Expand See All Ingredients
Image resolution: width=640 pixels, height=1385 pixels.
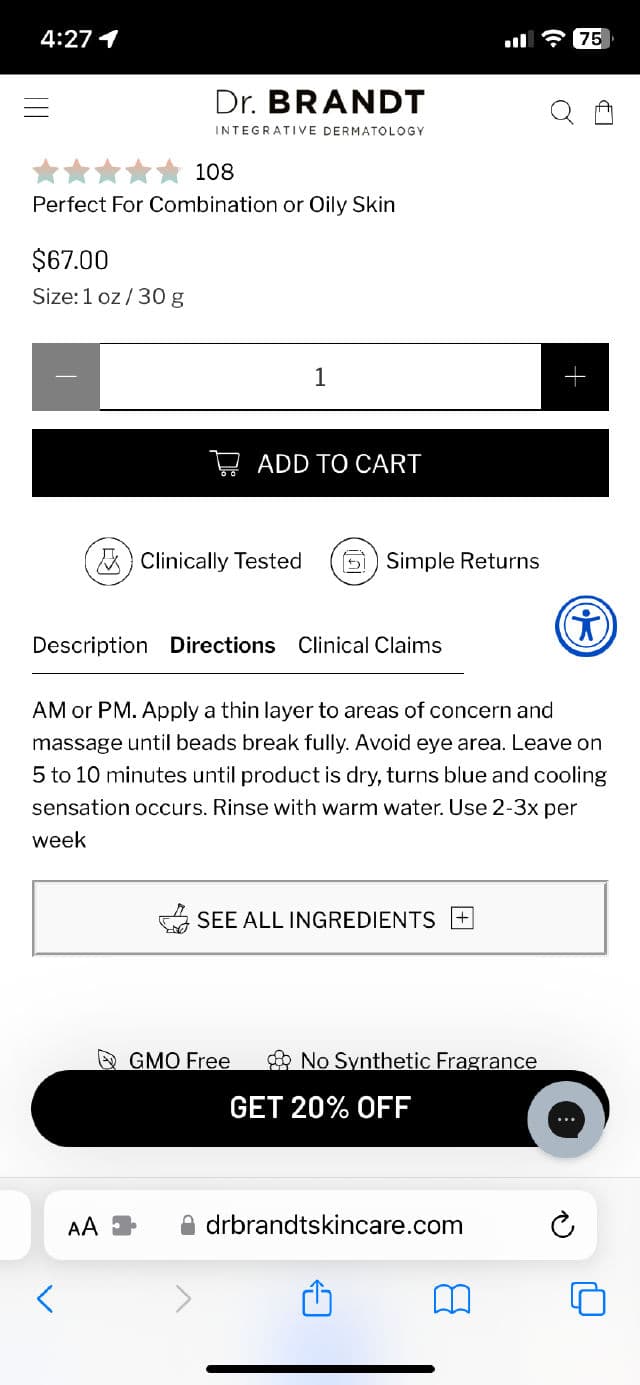(x=320, y=919)
